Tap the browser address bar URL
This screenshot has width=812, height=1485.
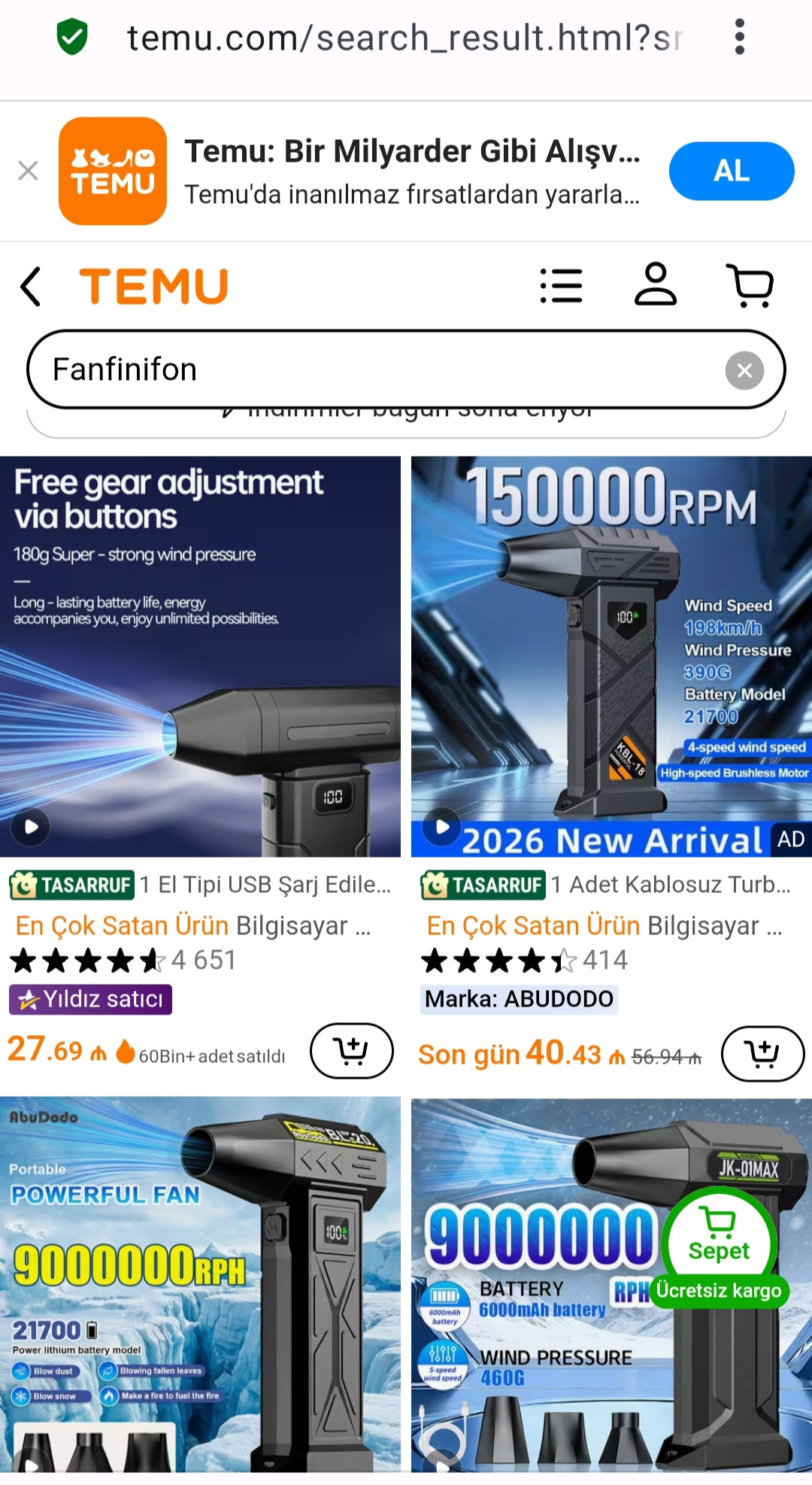[x=404, y=38]
